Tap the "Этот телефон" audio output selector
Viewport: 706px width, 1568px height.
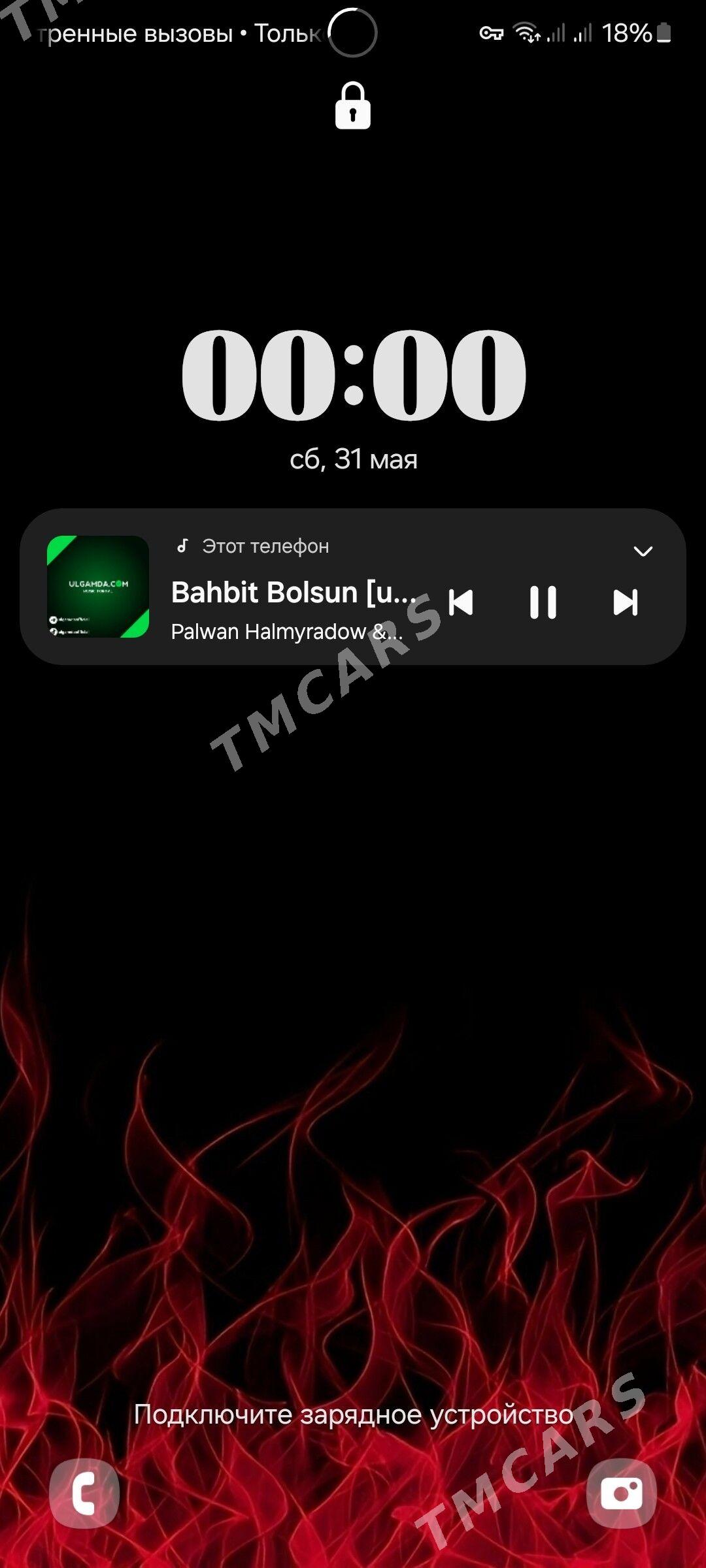coord(254,546)
